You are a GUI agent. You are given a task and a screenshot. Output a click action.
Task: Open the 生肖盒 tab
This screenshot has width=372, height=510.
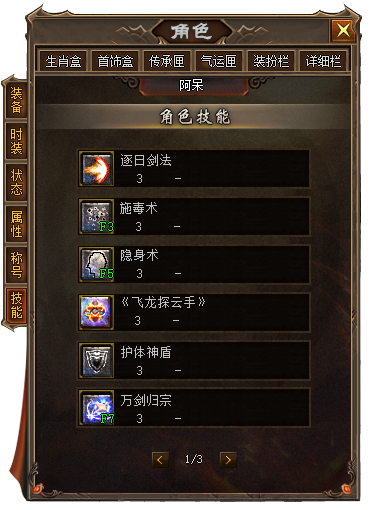click(x=63, y=61)
